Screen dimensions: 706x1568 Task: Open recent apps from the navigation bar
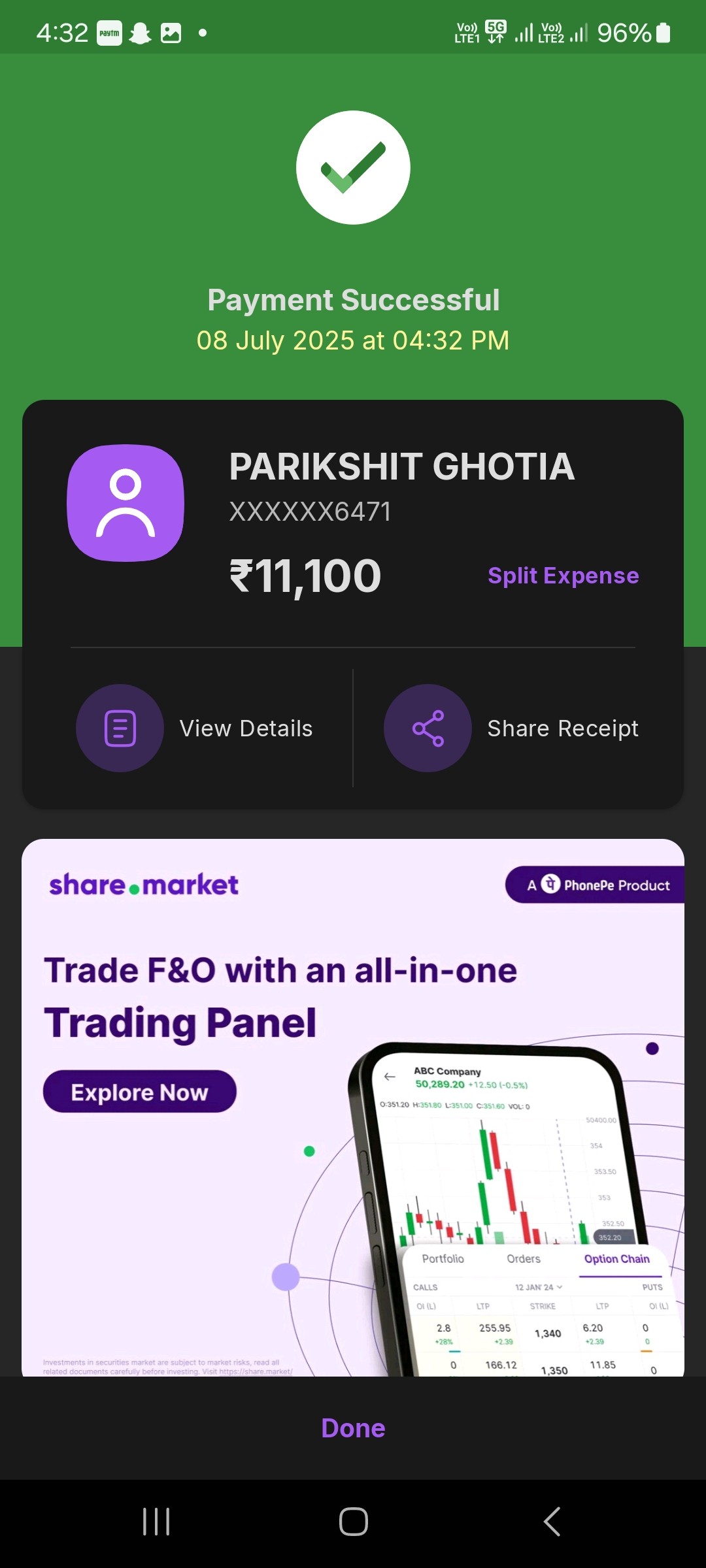tap(156, 1522)
